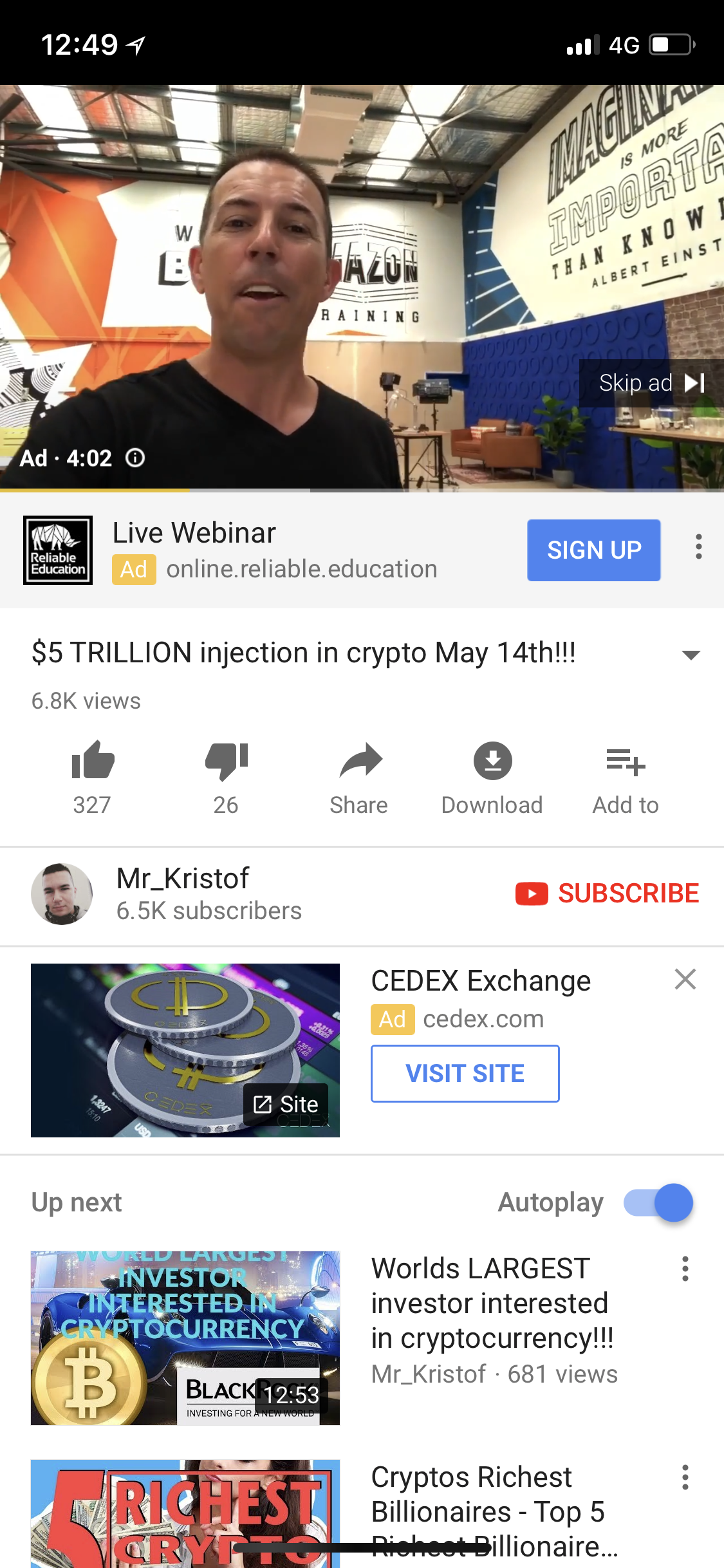Screen dimensions: 724x1568
Task: Open overflow menu for Live Webinar ad
Action: pyautogui.click(x=698, y=547)
